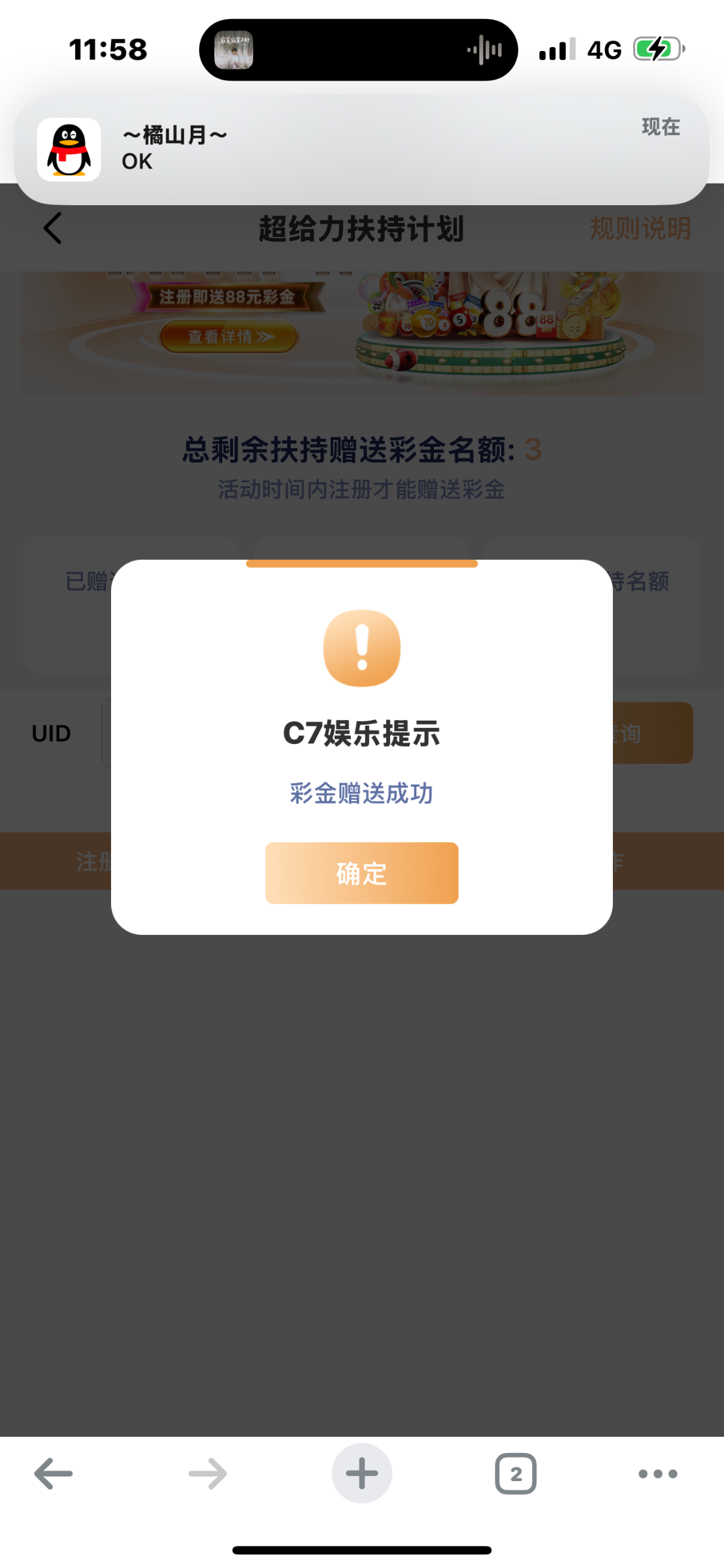Screen dimensions: 724x1568
Task: Open the browser's three-dot menu
Action: [657, 1473]
